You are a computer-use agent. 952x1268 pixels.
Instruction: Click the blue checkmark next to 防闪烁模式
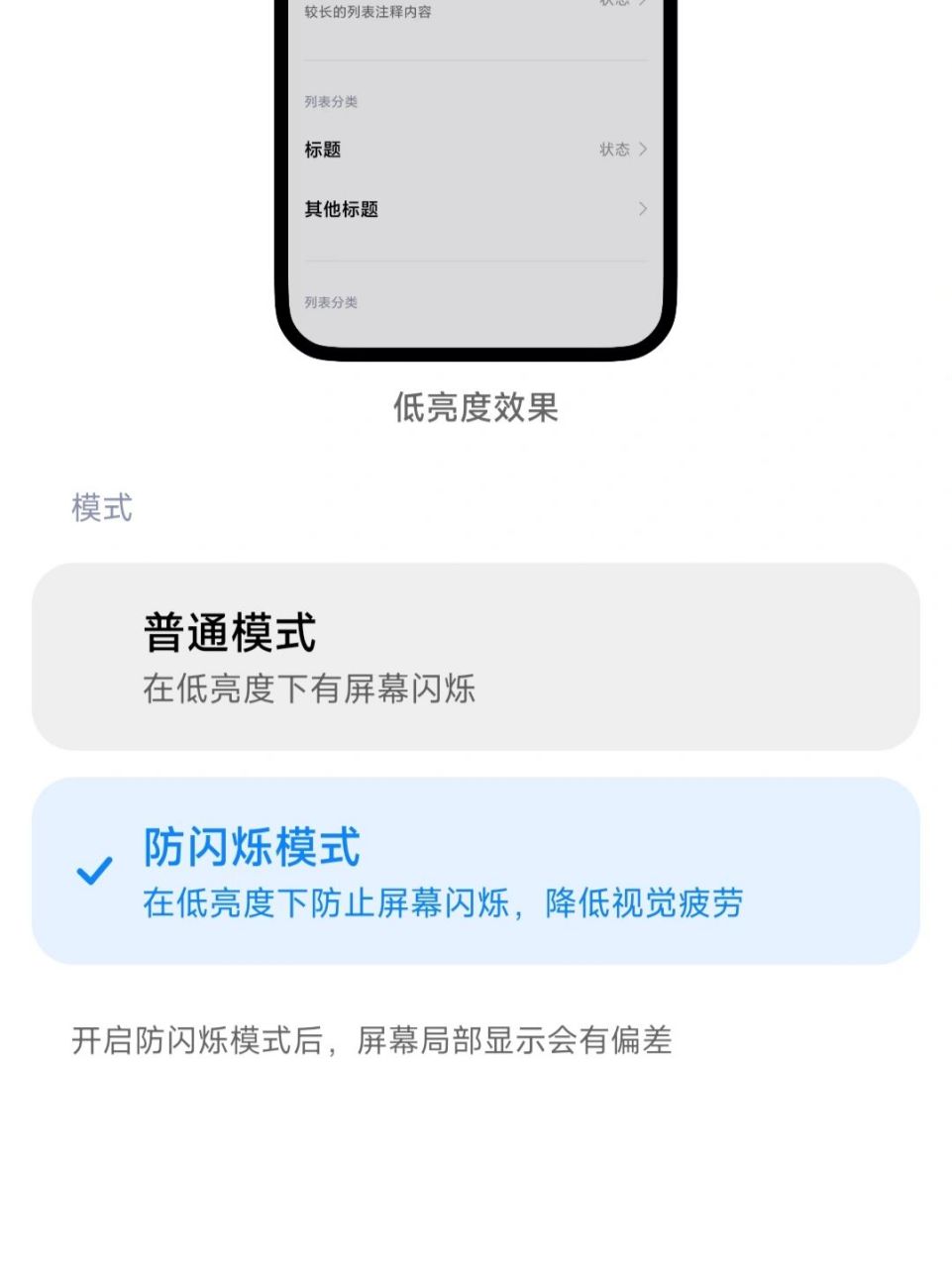95,870
